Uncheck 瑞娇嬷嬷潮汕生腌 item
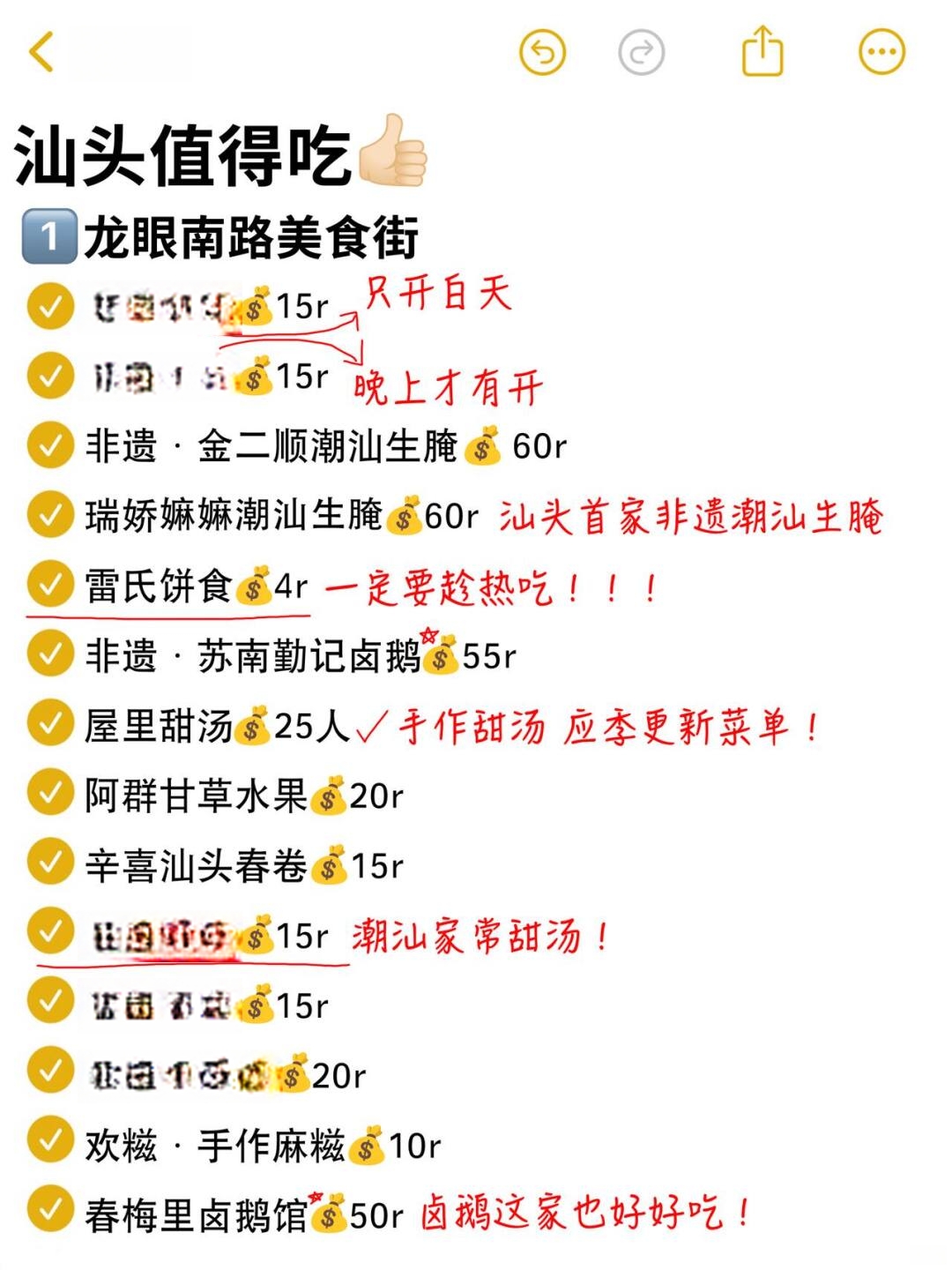 [x=50, y=514]
